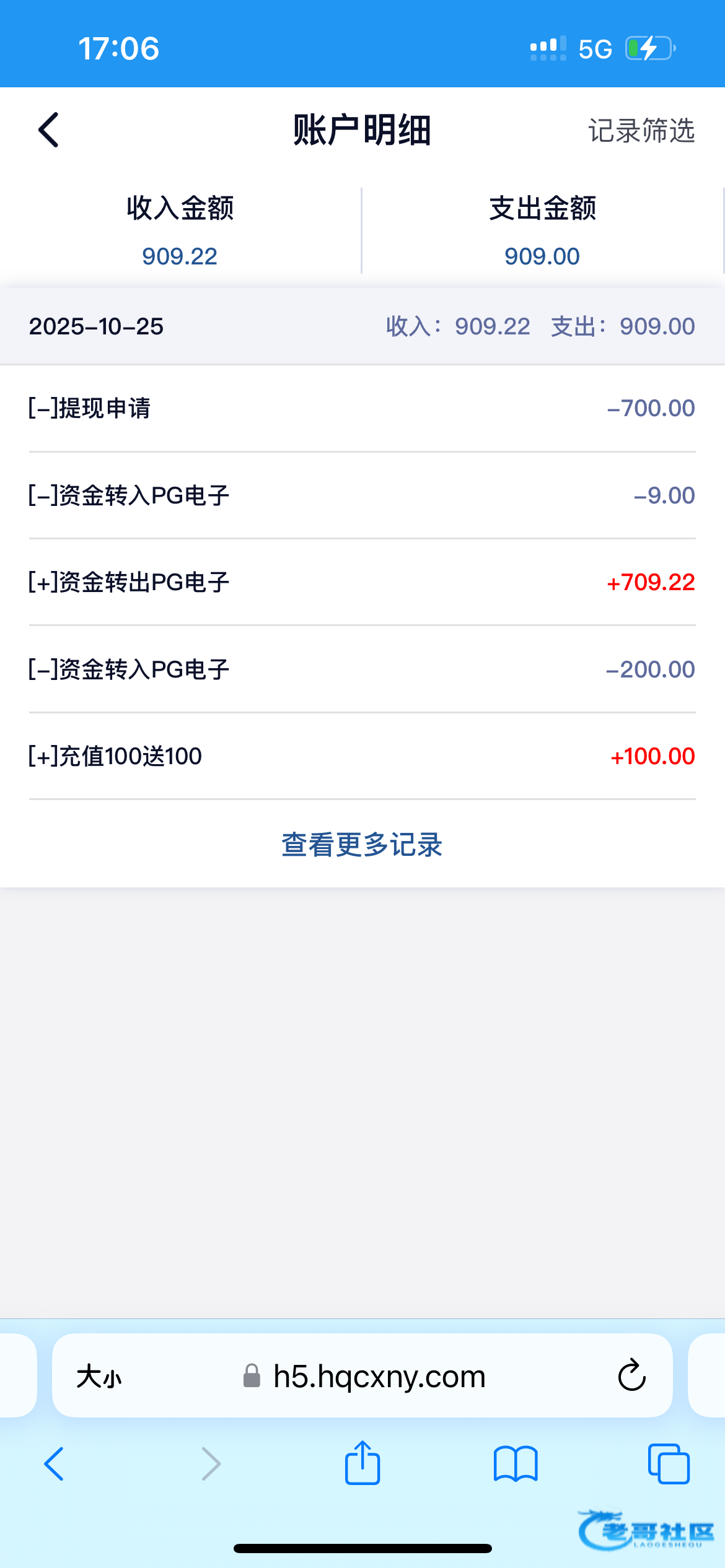
Task: Reload the page in Safari
Action: point(631,1376)
